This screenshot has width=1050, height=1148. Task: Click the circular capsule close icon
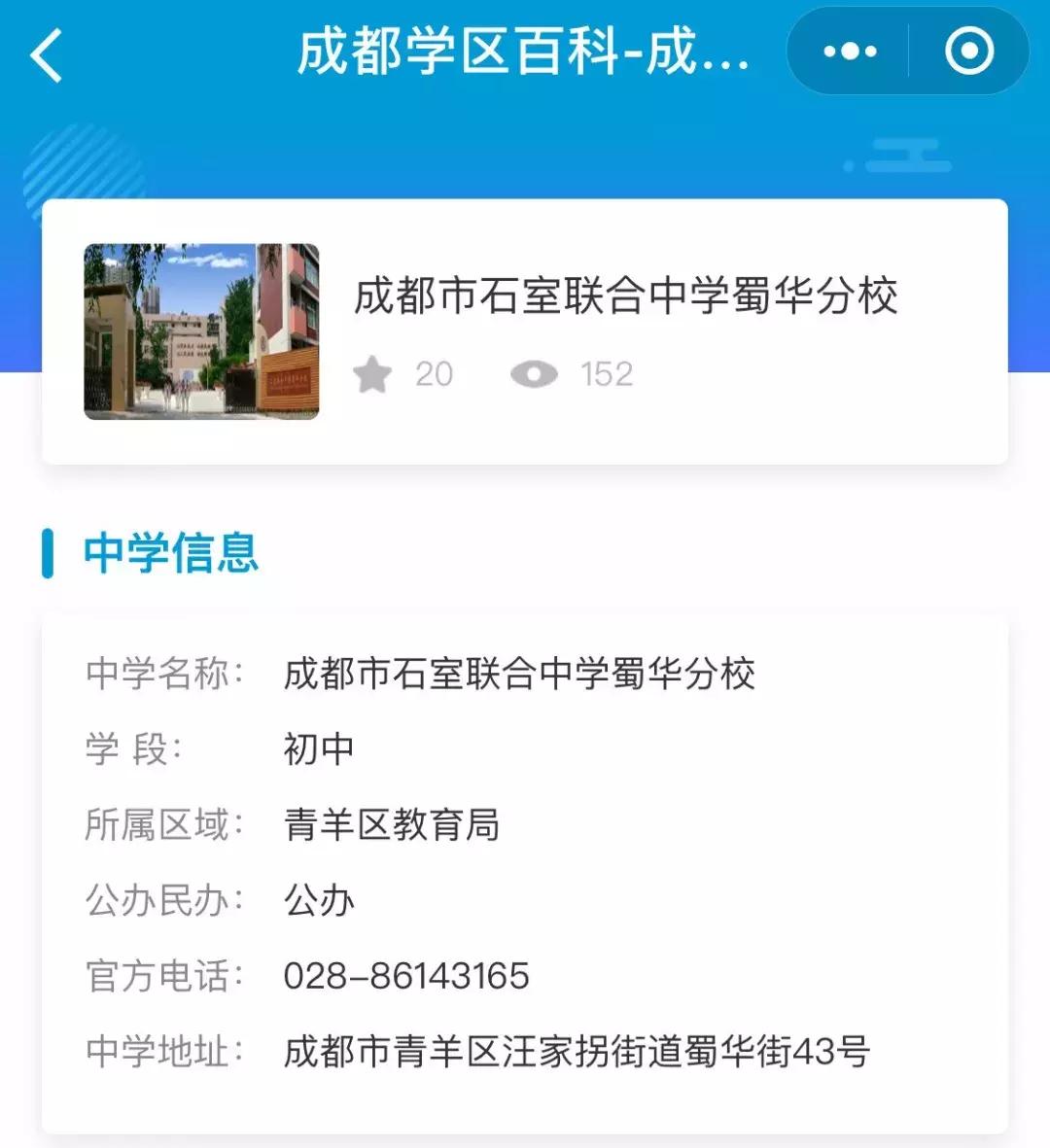pyautogui.click(x=970, y=51)
